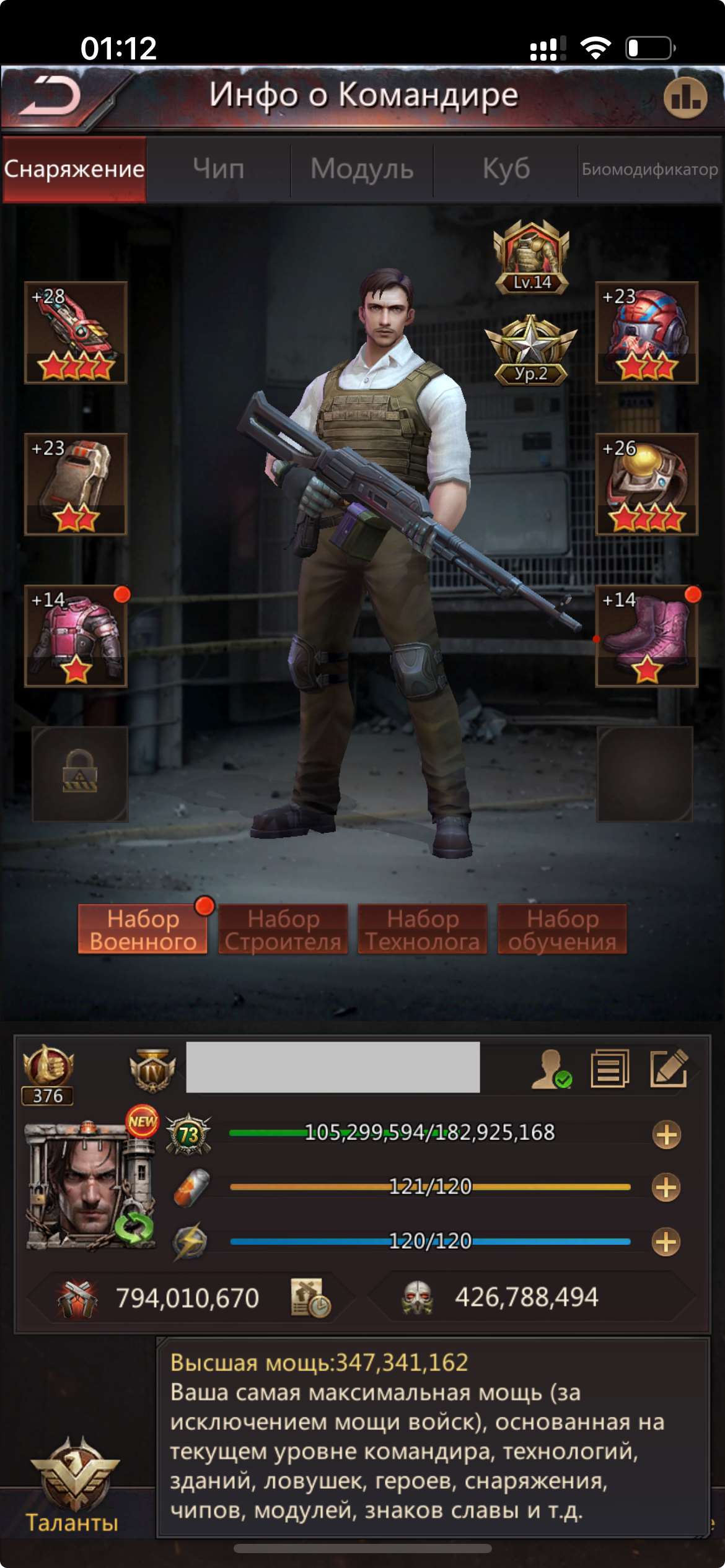Open the +28 weapon equipment slot
725x1568 pixels.
coord(76,333)
